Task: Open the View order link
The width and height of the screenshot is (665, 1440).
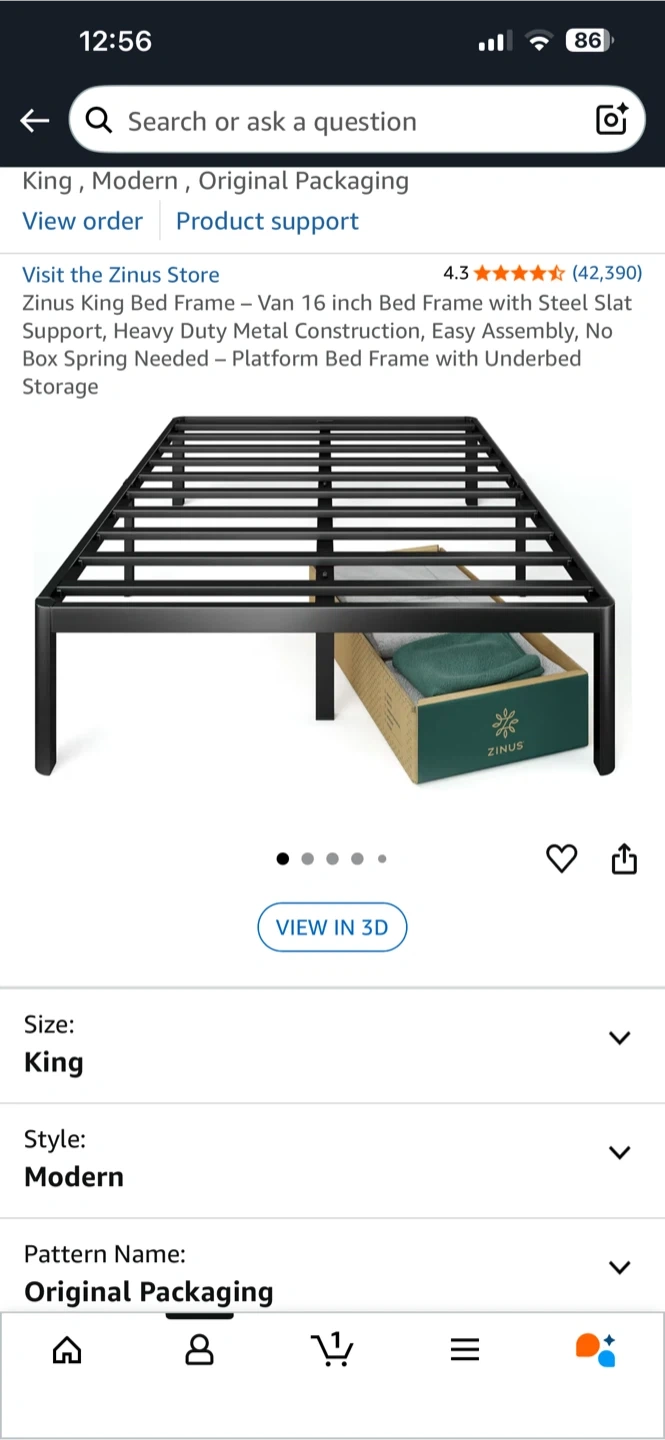Action: 83,221
